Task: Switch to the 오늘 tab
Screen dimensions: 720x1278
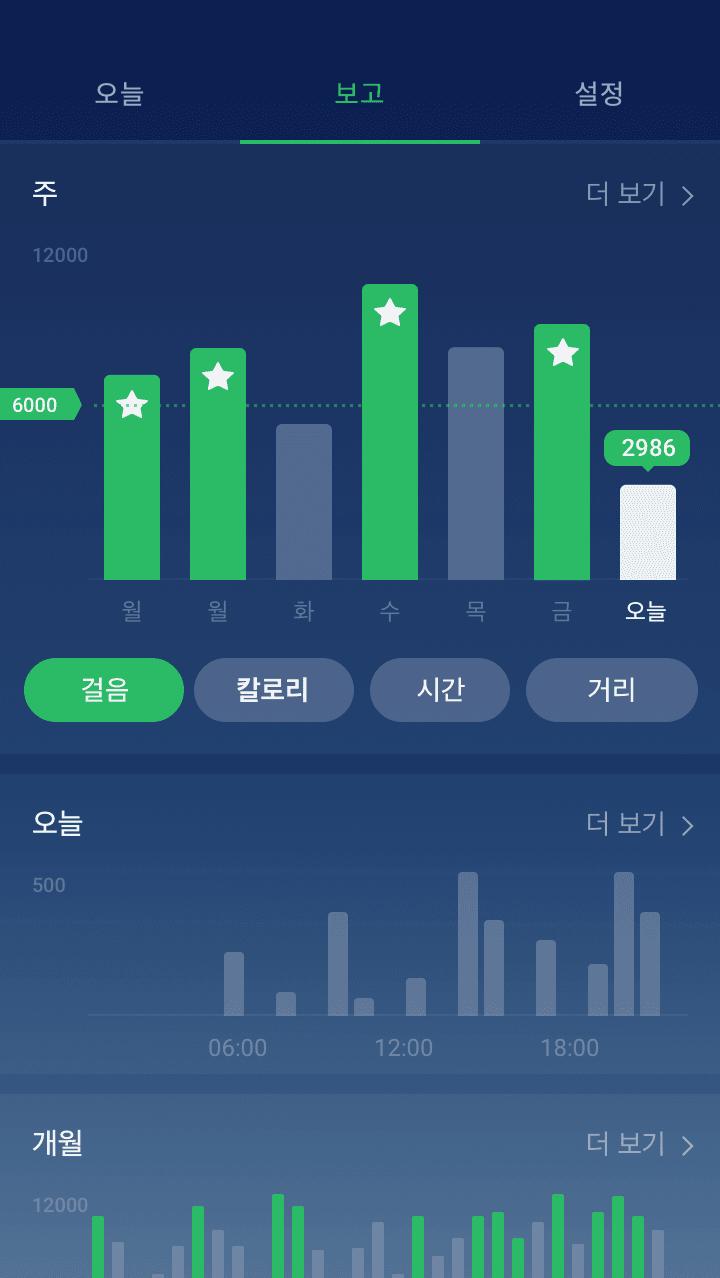Action: pyautogui.click(x=120, y=94)
